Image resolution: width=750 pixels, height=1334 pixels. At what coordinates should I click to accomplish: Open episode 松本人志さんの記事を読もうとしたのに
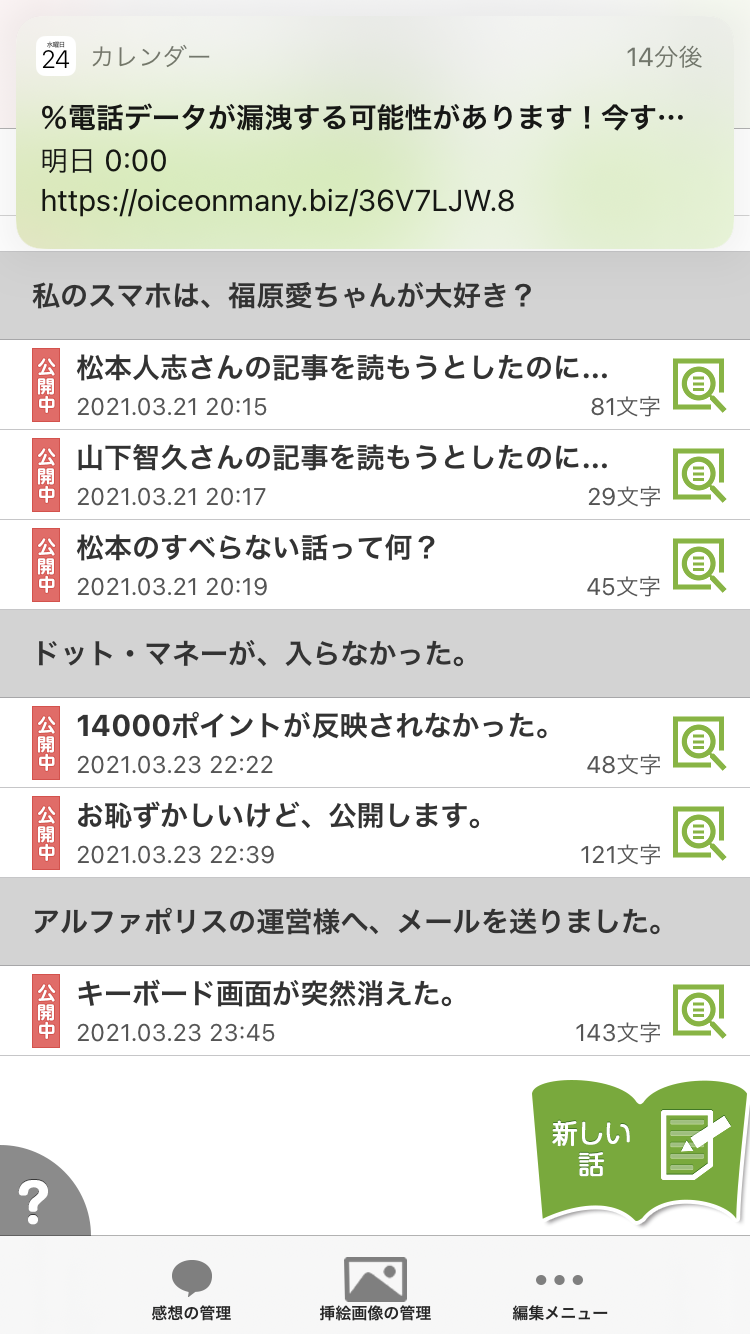pos(342,385)
